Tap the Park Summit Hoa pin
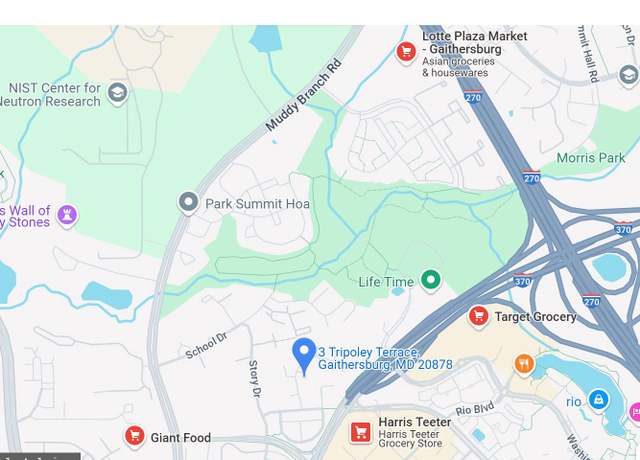This screenshot has width=640, height=460. click(188, 203)
